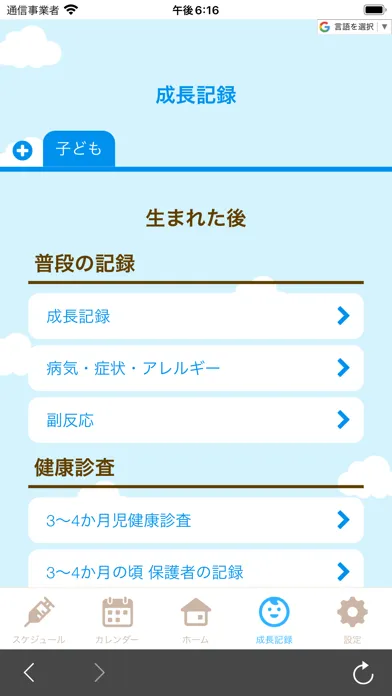The width and height of the screenshot is (392, 696).
Task: Add a new child with plus icon
Action: tap(22, 151)
